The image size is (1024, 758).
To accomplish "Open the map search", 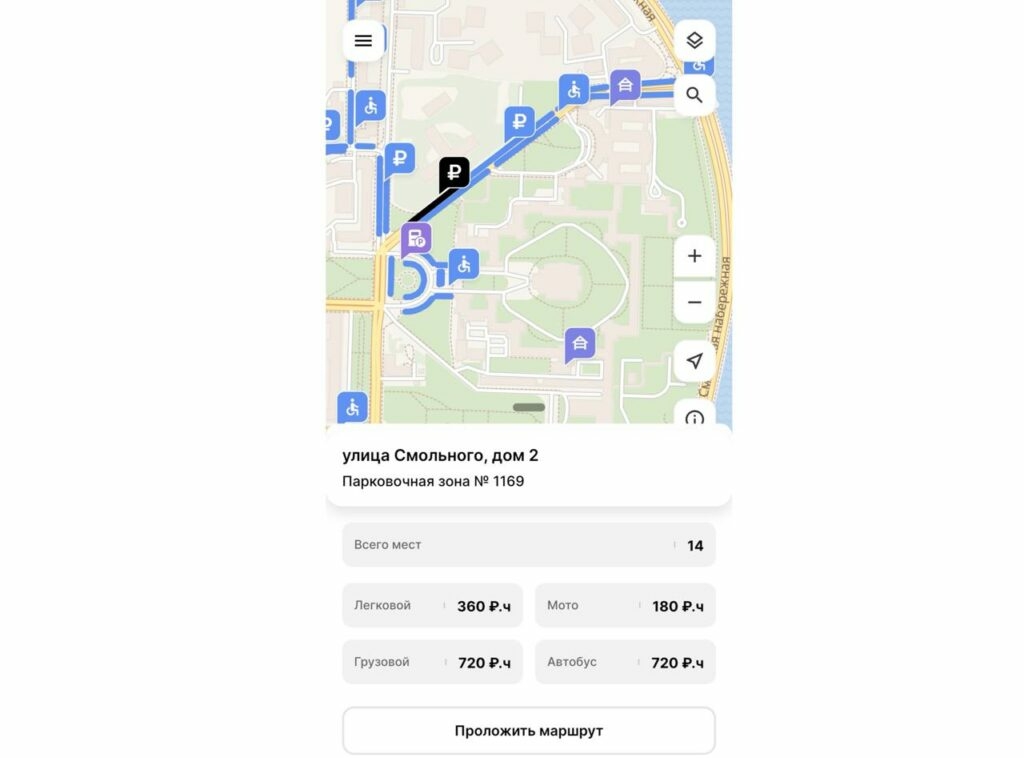I will 694,96.
